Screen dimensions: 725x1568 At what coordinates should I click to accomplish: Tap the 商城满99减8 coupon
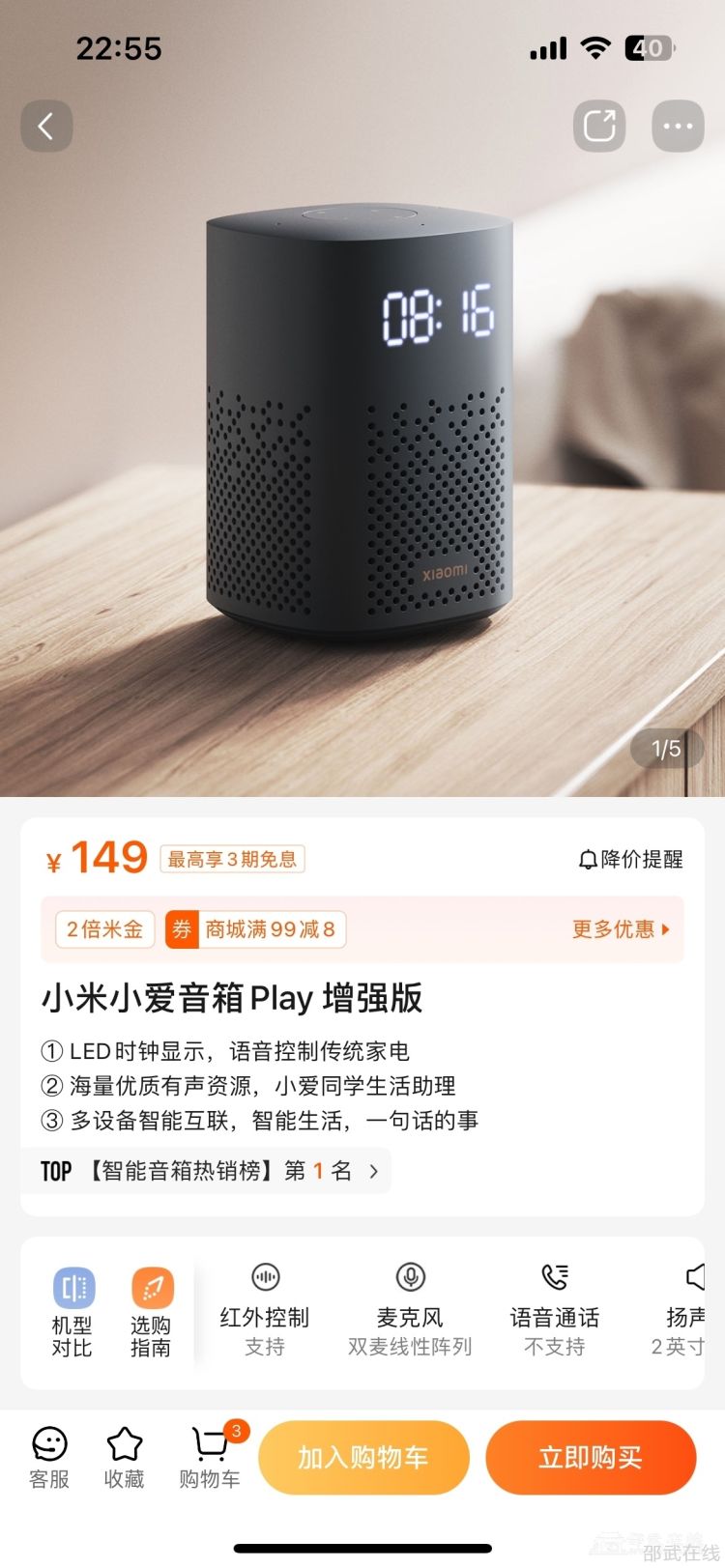click(x=255, y=929)
